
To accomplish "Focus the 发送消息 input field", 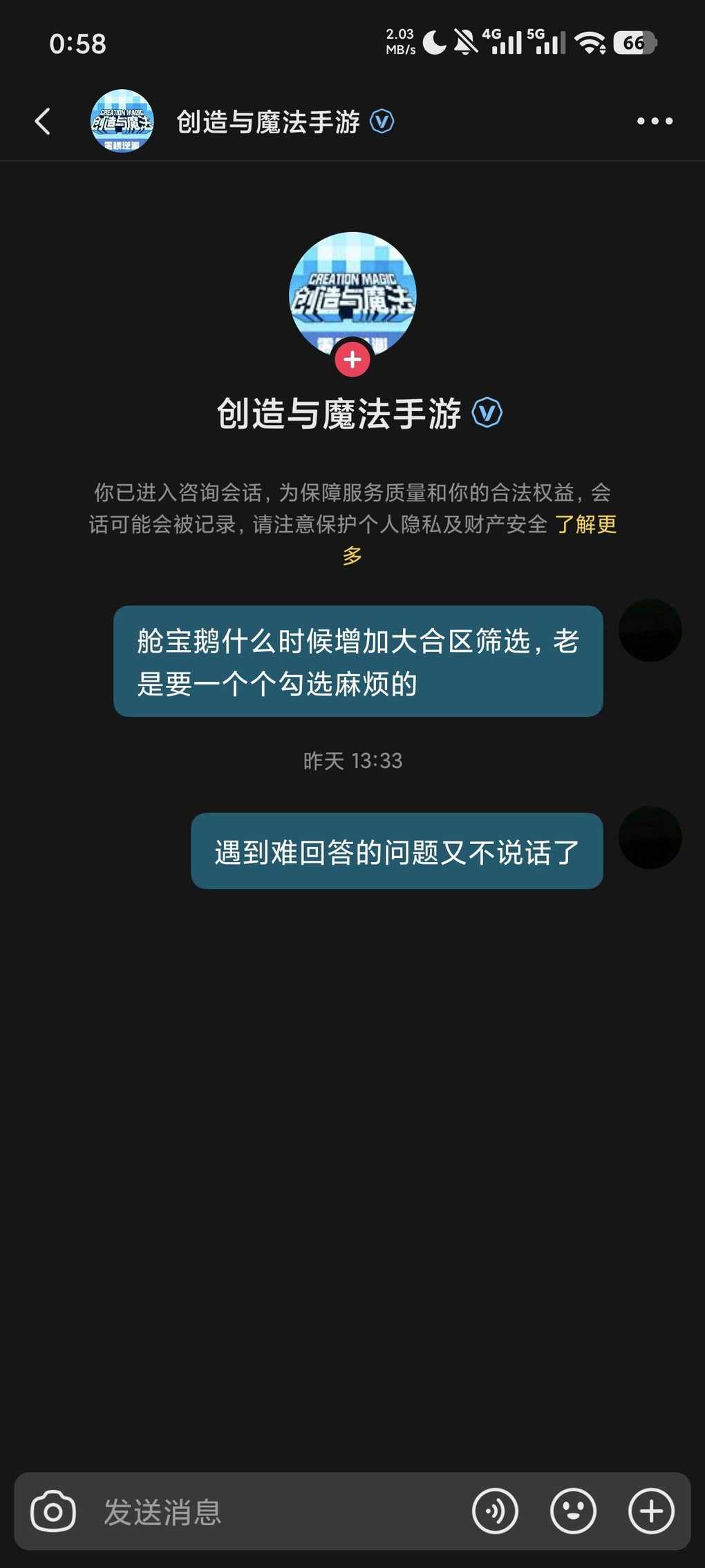I will pos(276,1511).
